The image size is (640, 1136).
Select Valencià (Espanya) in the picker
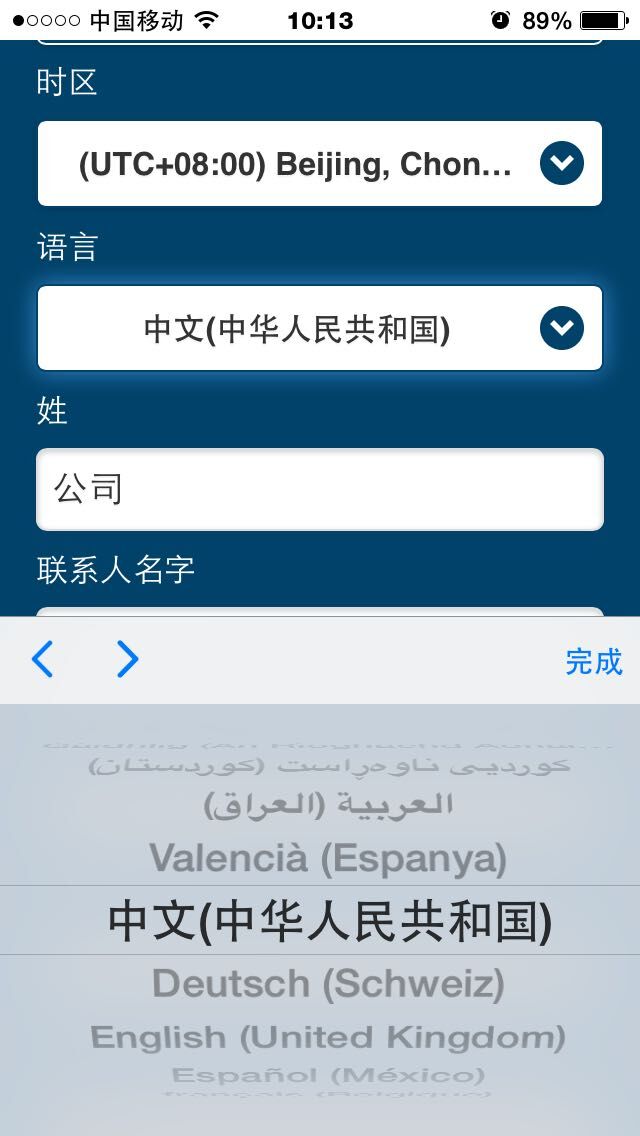tap(328, 858)
